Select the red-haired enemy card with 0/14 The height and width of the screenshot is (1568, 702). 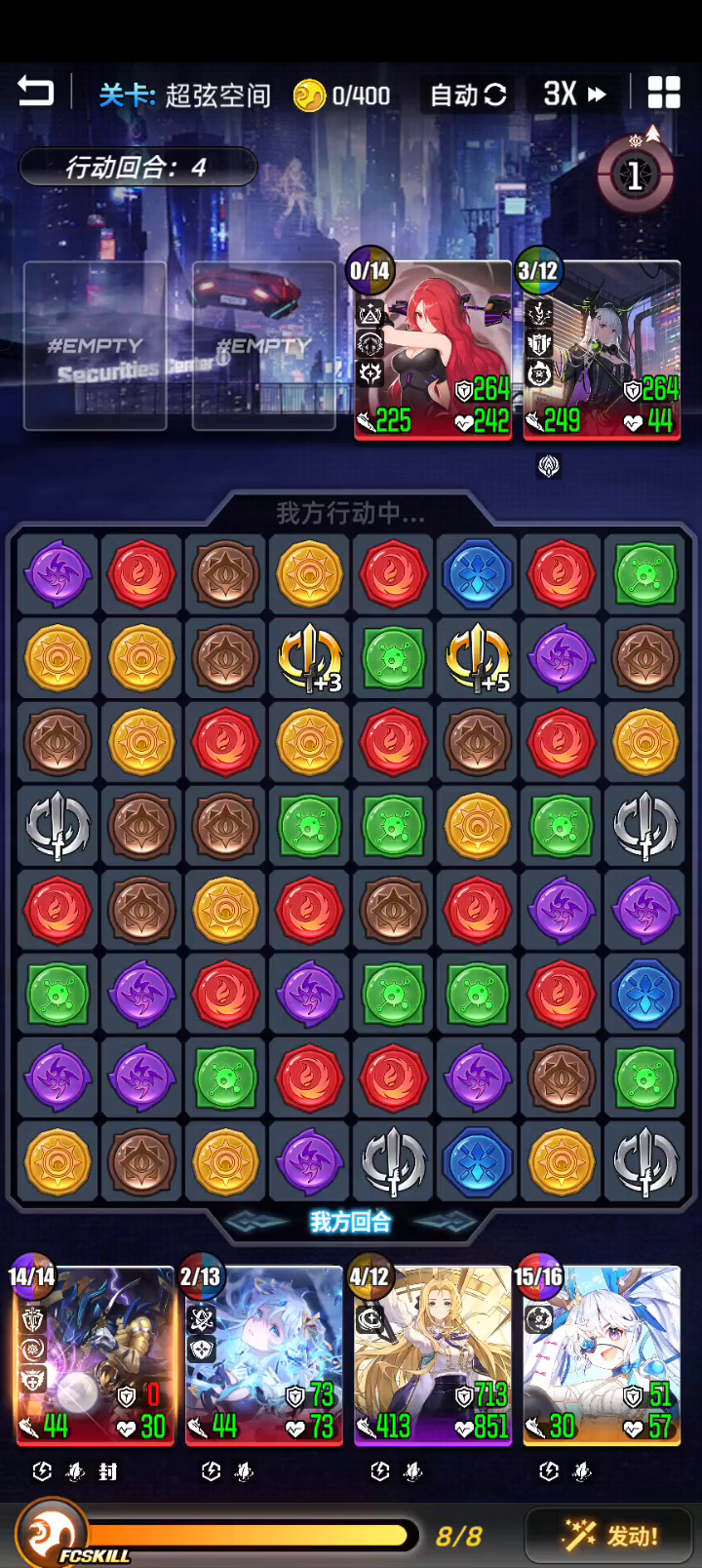(x=432, y=349)
